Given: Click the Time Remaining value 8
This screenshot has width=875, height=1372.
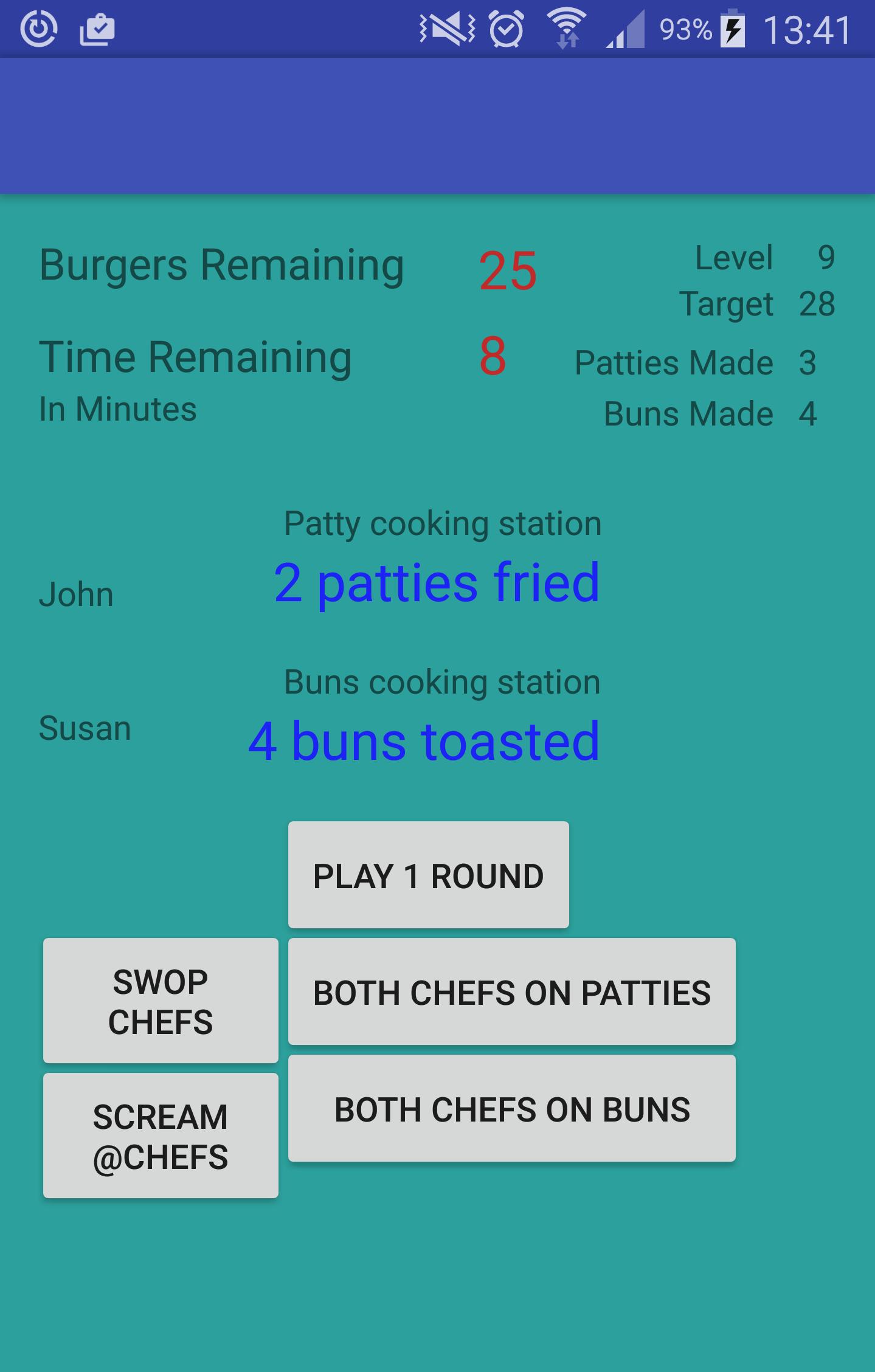Looking at the screenshot, I should 491,357.
